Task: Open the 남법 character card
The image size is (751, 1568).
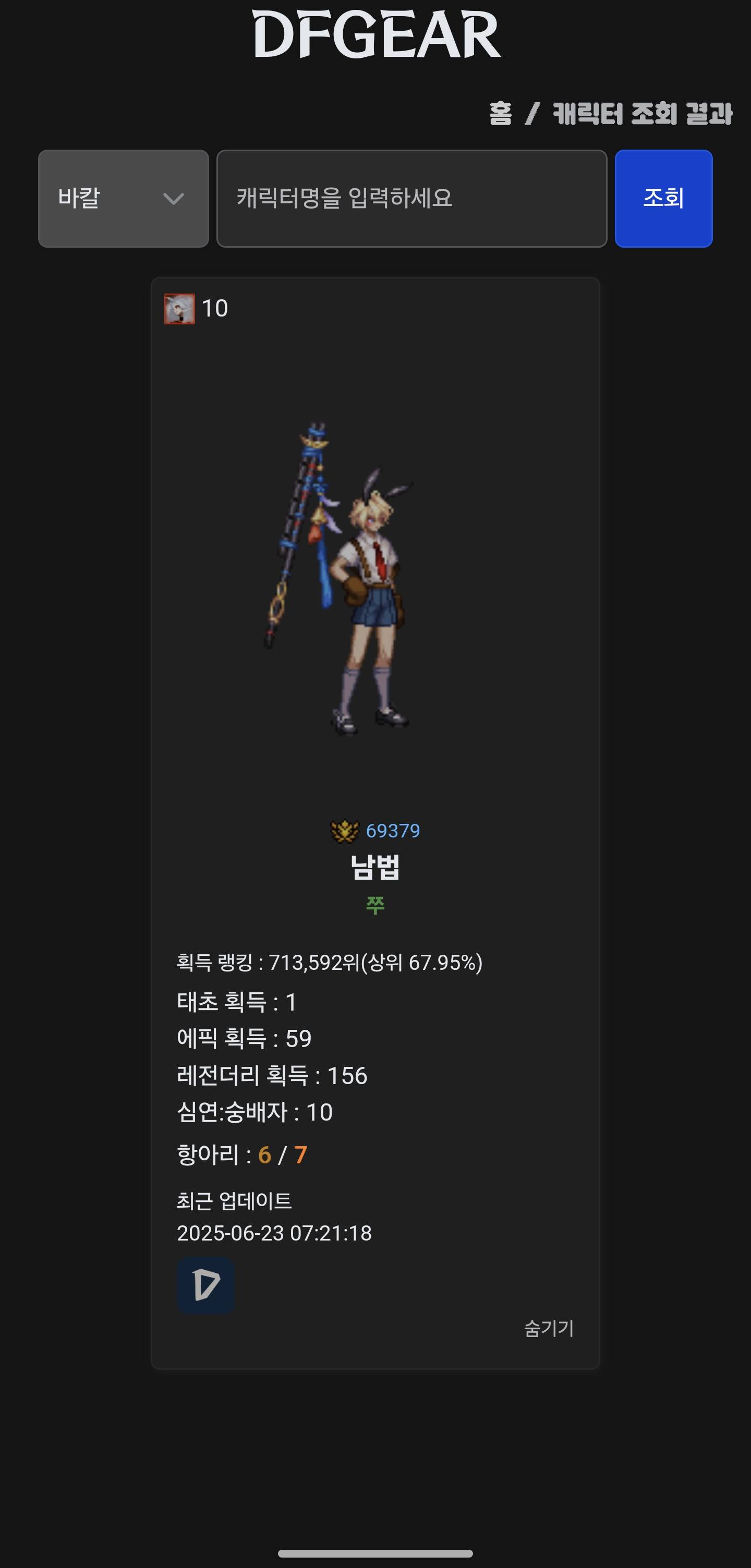Action: [375, 823]
